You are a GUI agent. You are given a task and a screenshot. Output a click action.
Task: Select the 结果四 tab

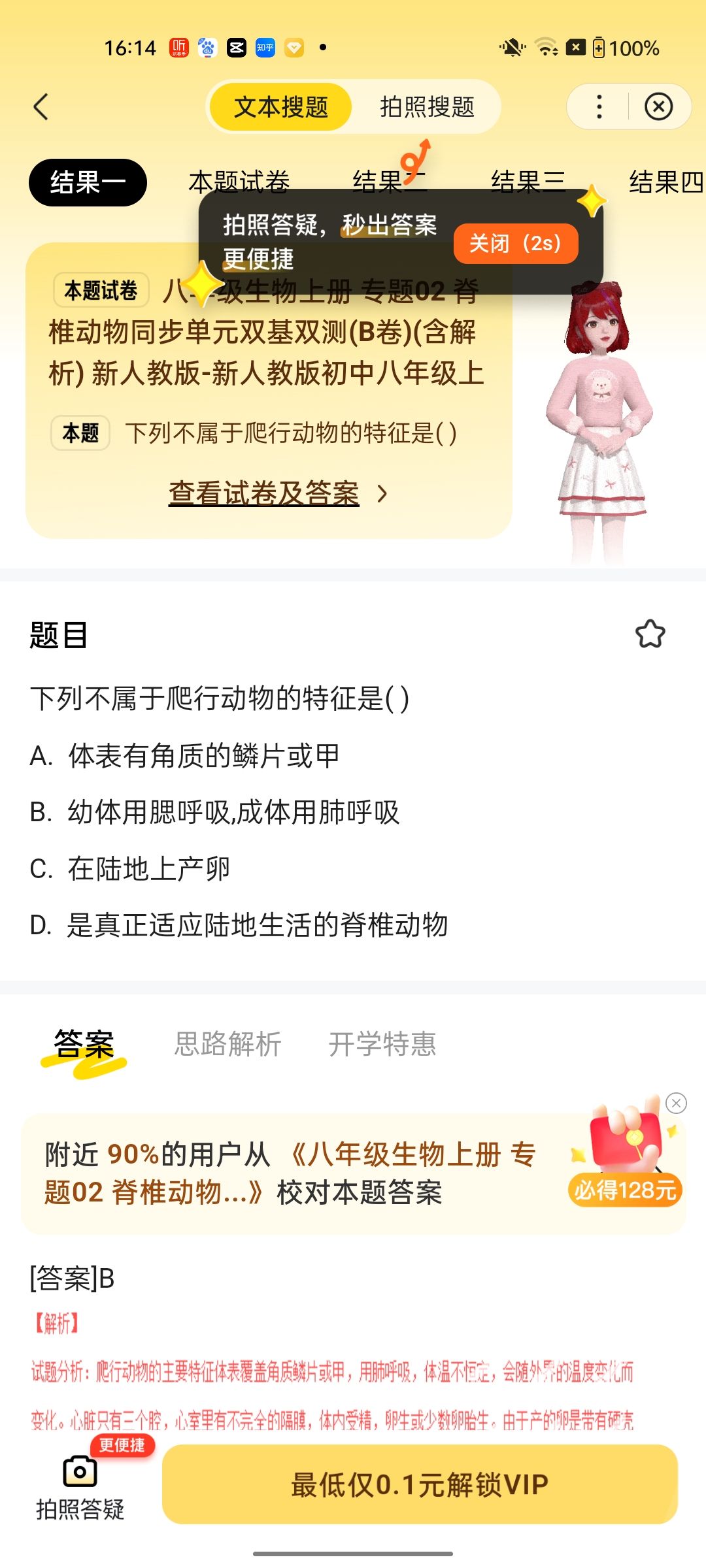(x=665, y=182)
